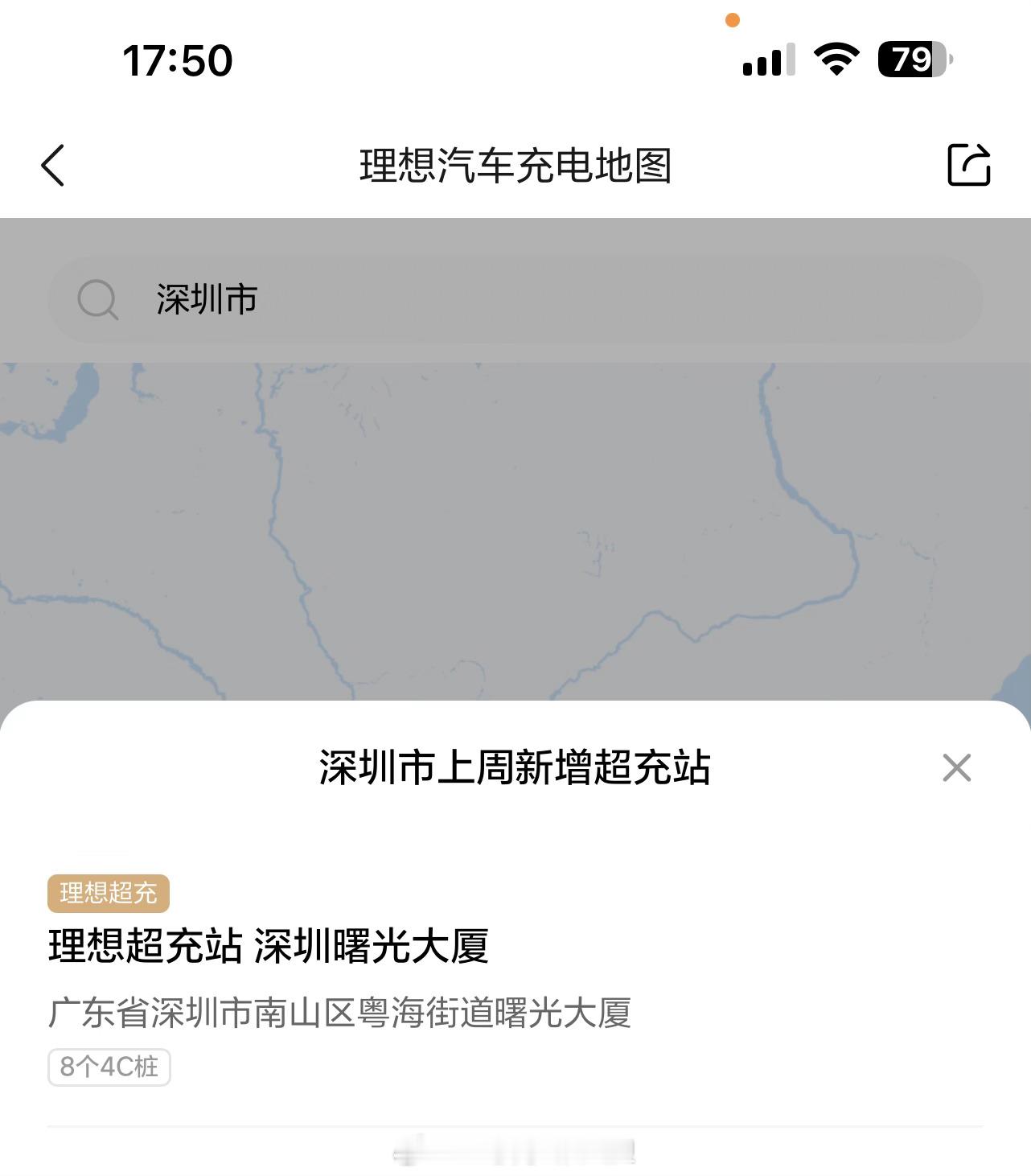Tap the map area above the panel
The height and width of the screenshot is (1176, 1031).
pos(515,523)
